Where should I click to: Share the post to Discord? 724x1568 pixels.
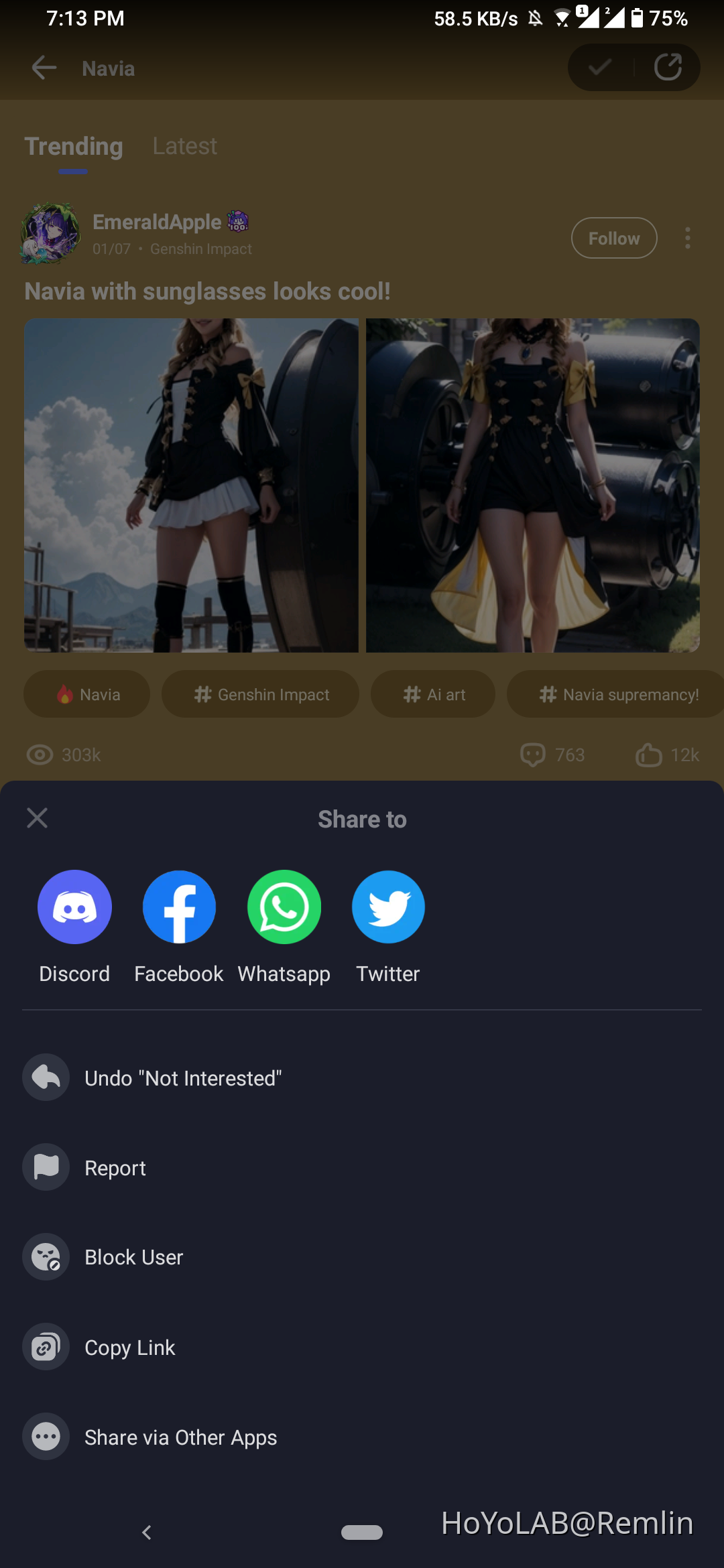tap(74, 907)
